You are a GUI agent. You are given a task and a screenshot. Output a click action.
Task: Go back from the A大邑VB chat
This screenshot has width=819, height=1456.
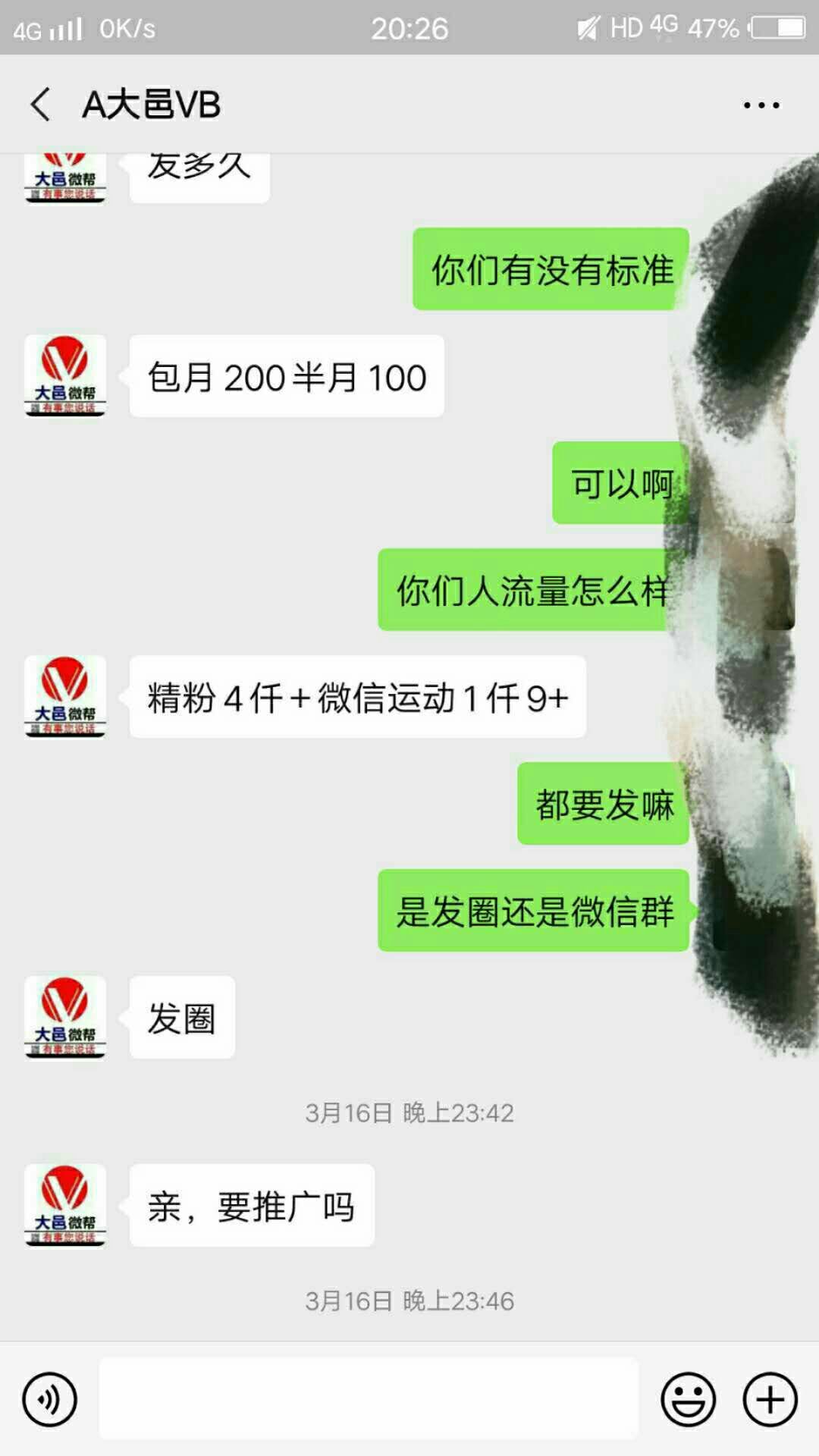pyautogui.click(x=41, y=104)
